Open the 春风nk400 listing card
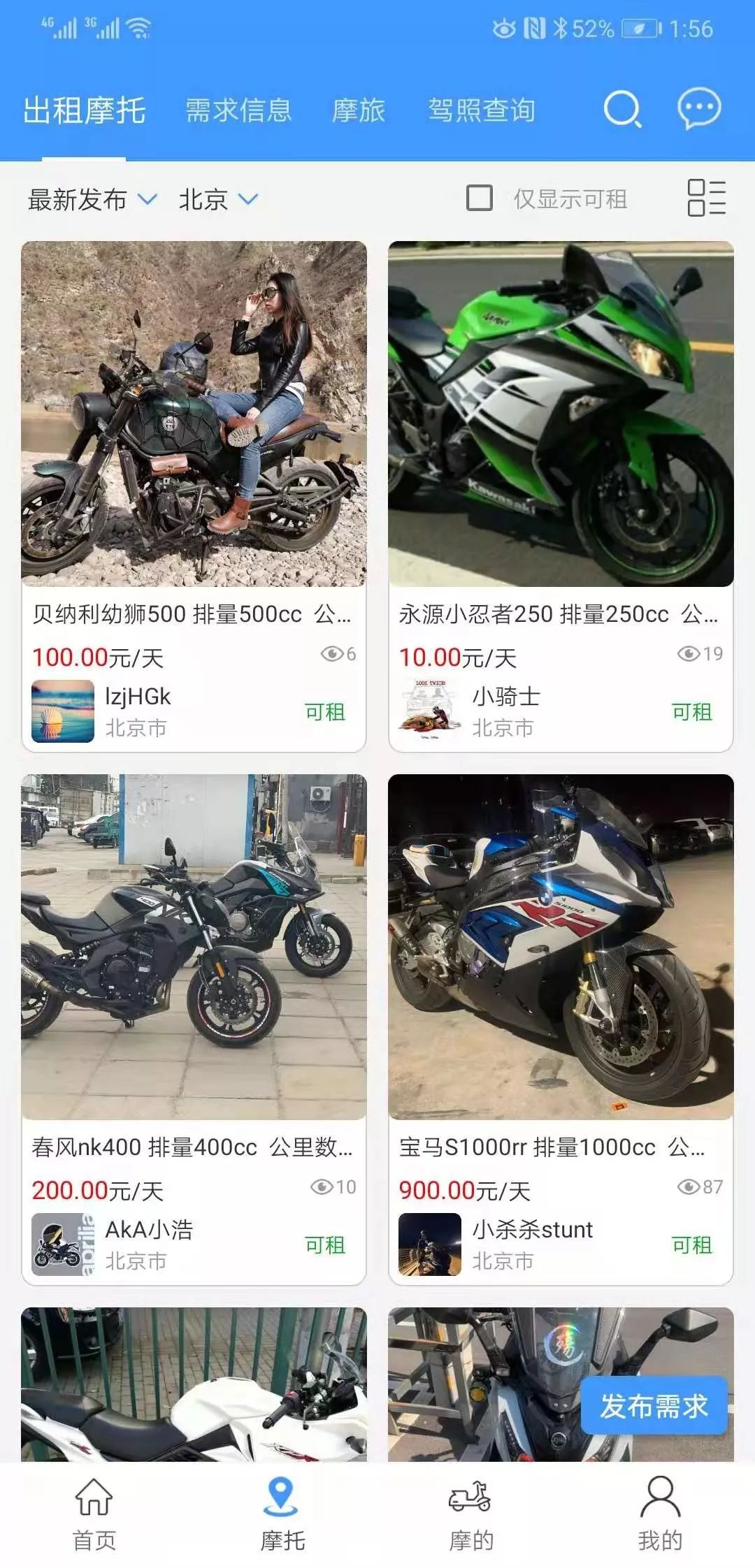 [194, 1030]
